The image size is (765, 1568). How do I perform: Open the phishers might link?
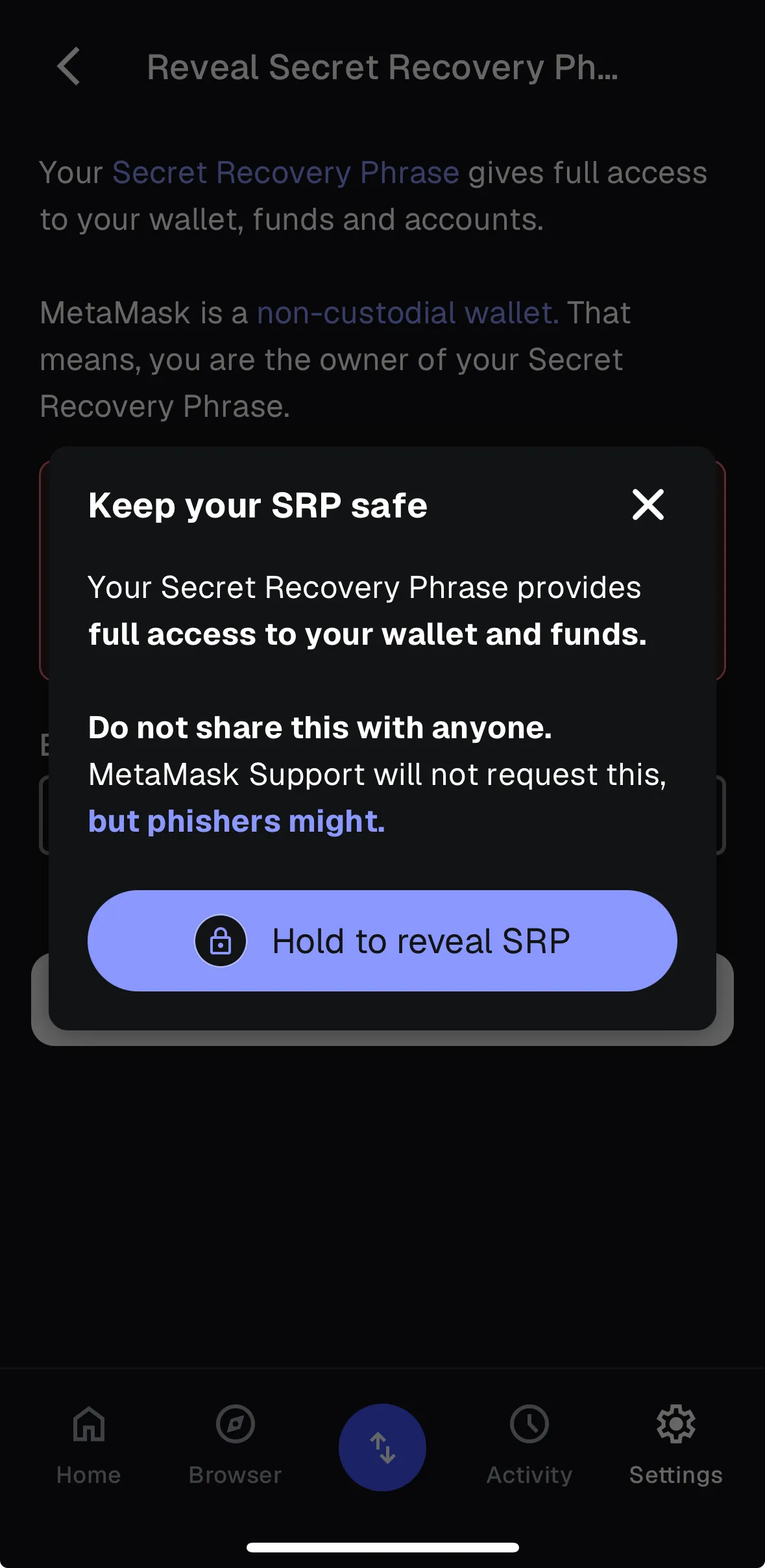[236, 820]
